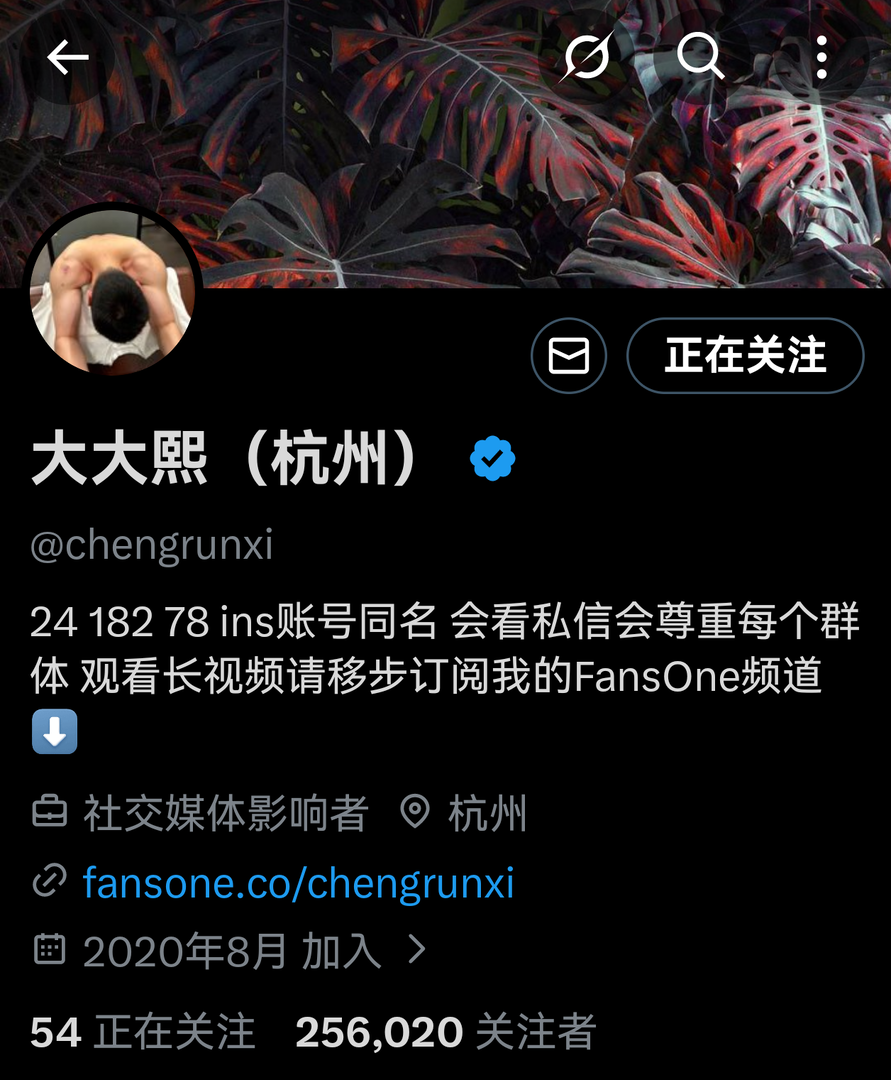Image resolution: width=891 pixels, height=1080 pixels.
Task: Open search from the profile header
Action: pyautogui.click(x=702, y=57)
